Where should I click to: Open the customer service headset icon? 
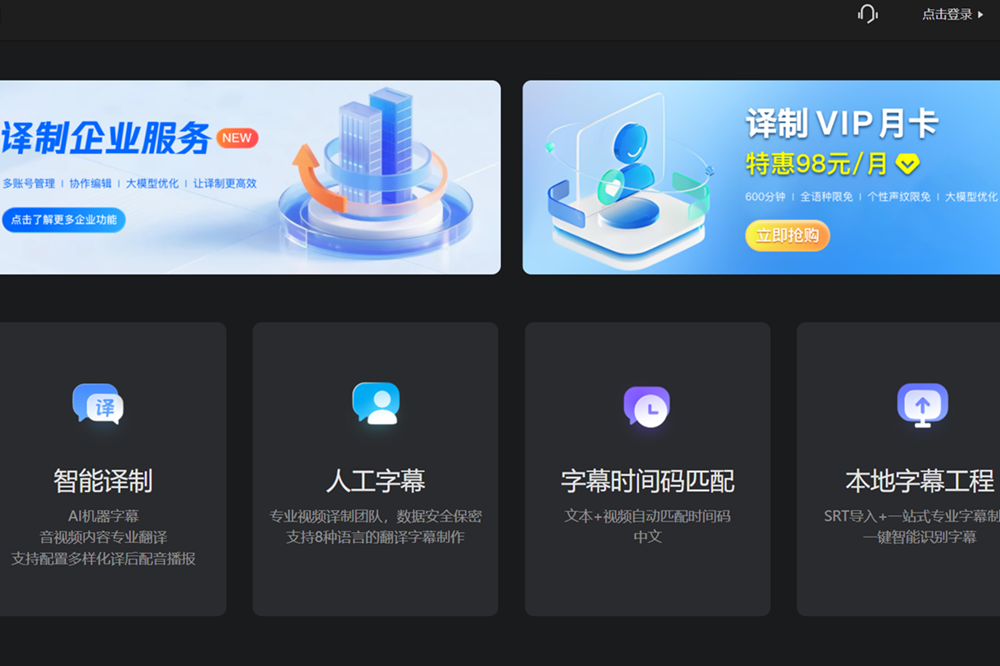pyautogui.click(x=867, y=14)
